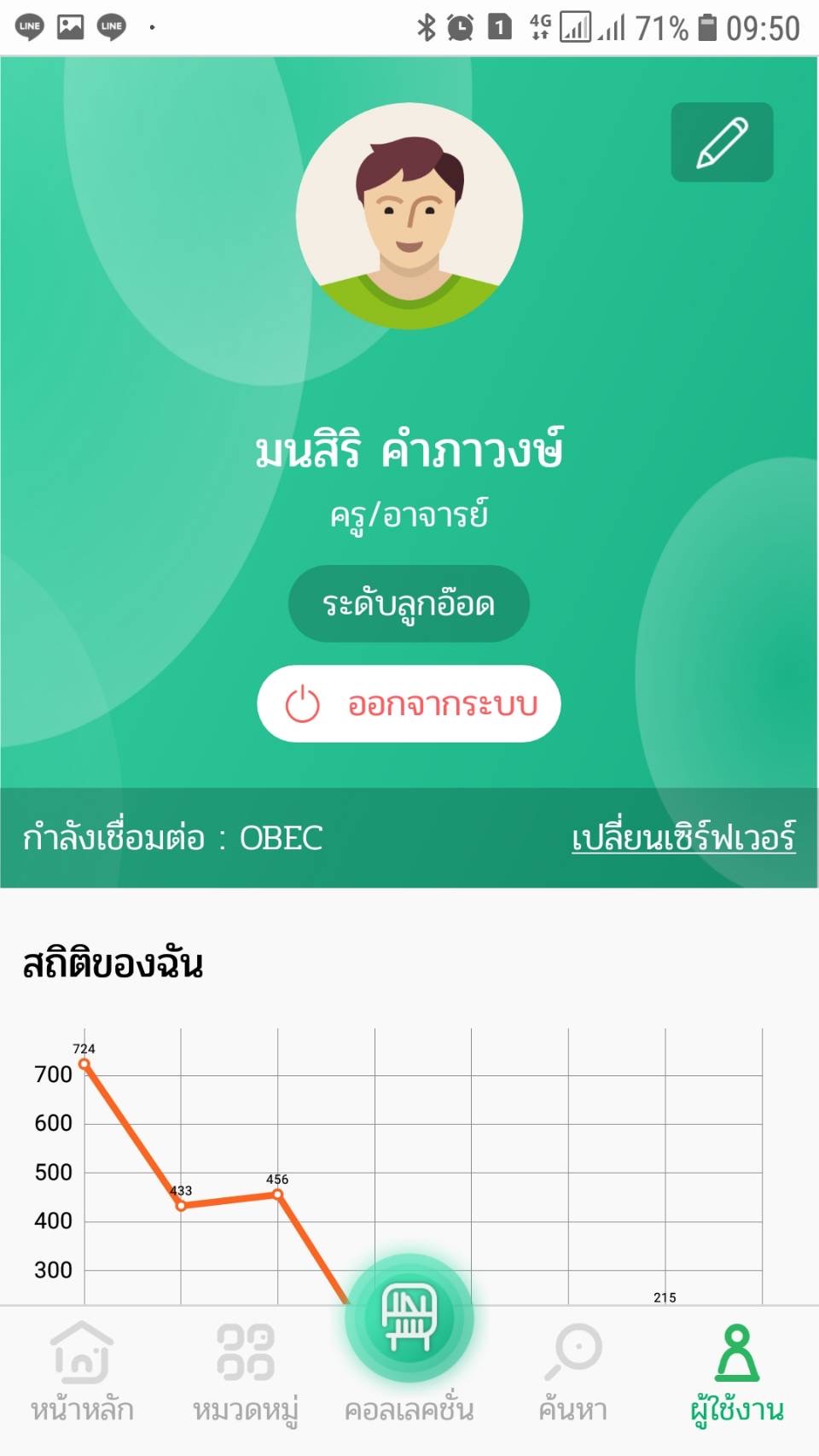This screenshot has height=1456, width=819.
Task: Tap the ออกจากระบบ logout button
Action: (409, 704)
